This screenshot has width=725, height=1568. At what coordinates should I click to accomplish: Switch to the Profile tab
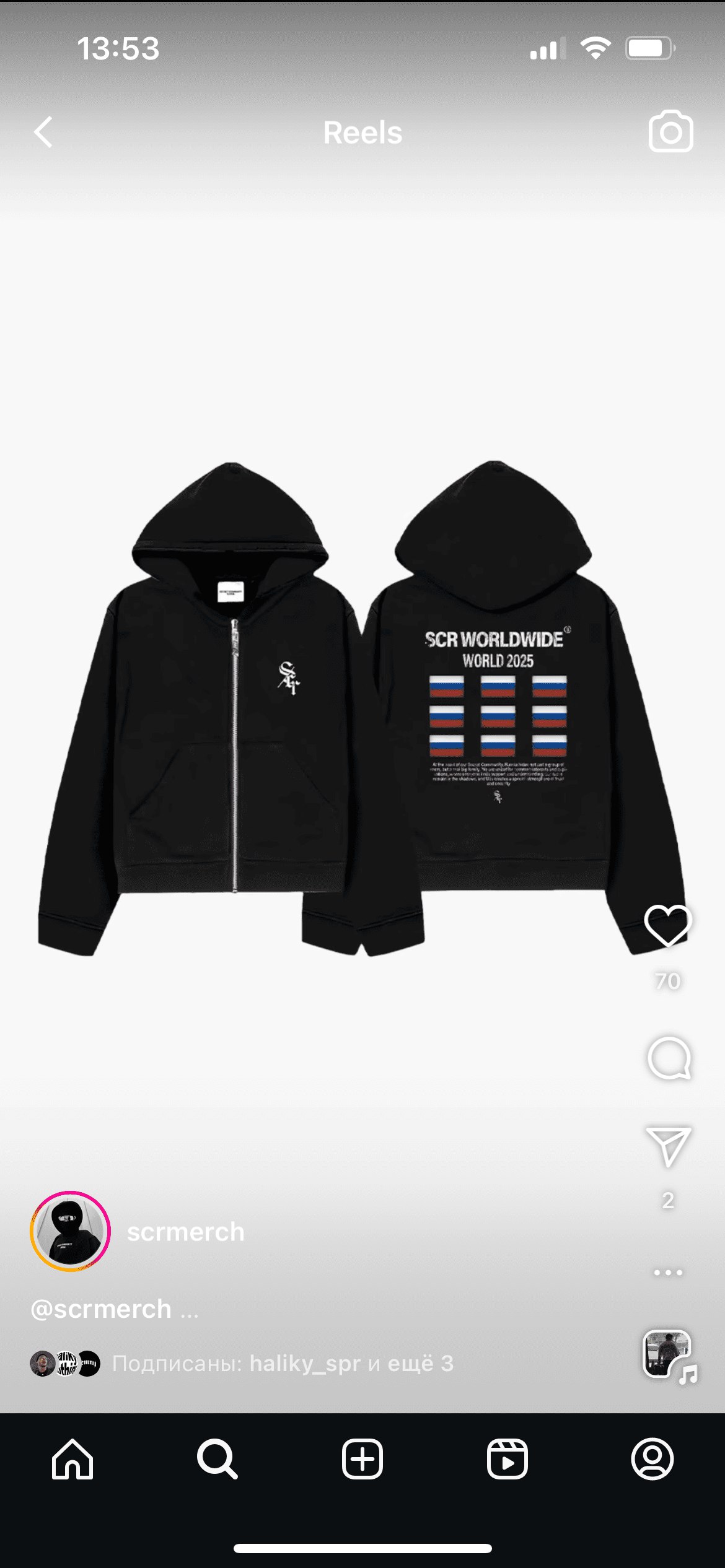coord(652,1460)
